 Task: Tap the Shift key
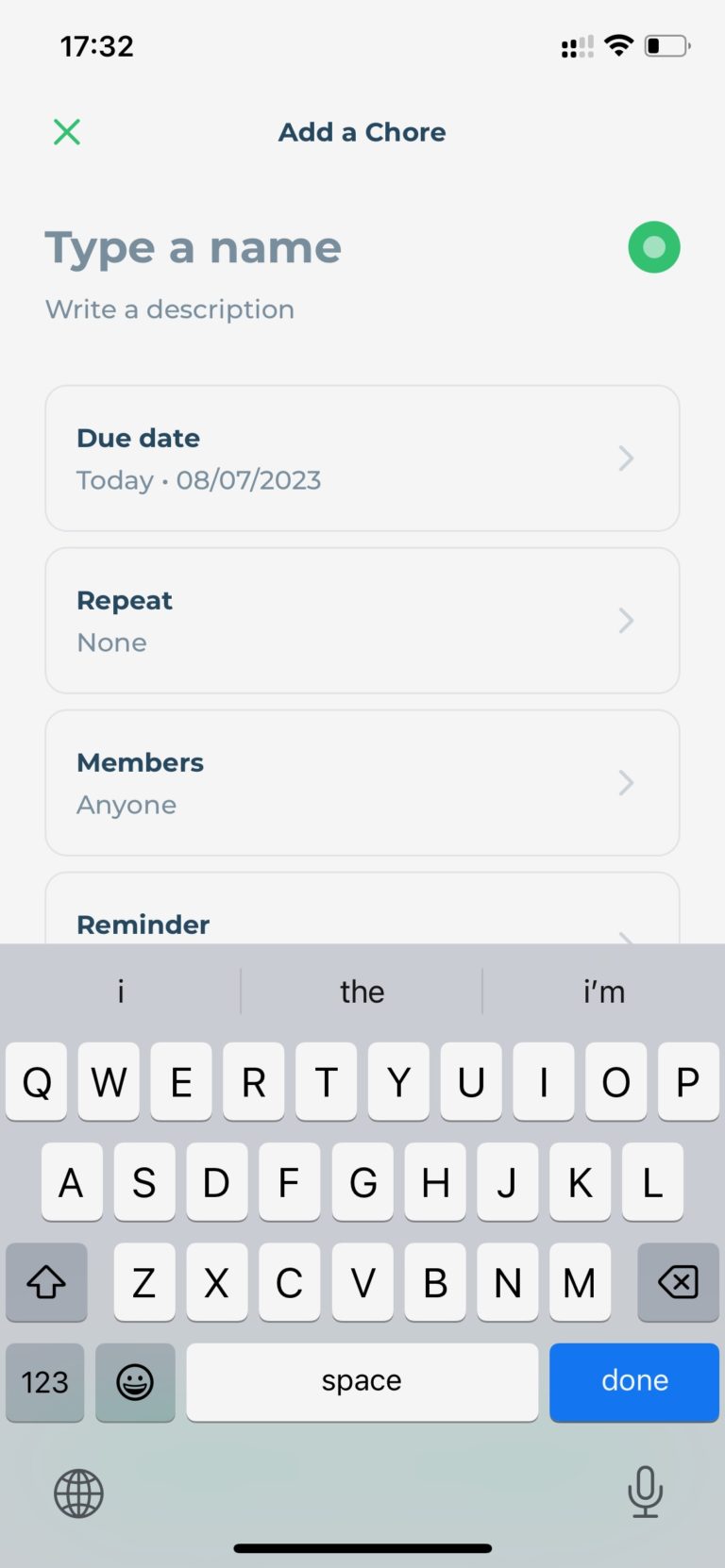pyautogui.click(x=46, y=1282)
